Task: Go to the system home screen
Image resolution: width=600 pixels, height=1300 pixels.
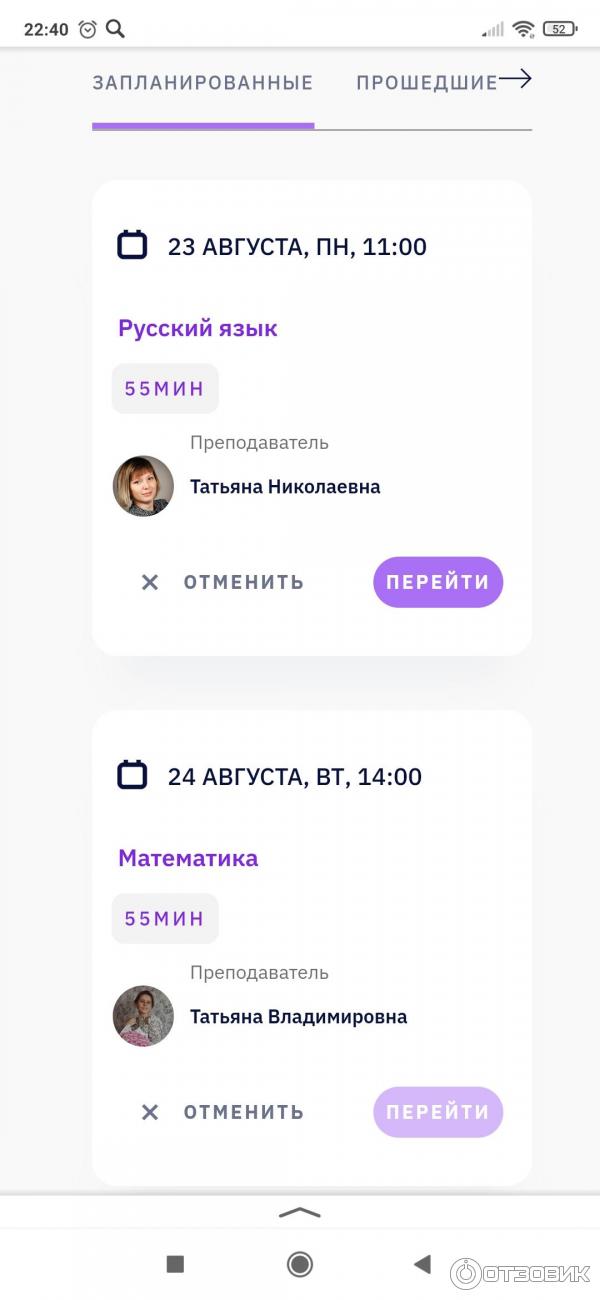Action: (x=300, y=1264)
